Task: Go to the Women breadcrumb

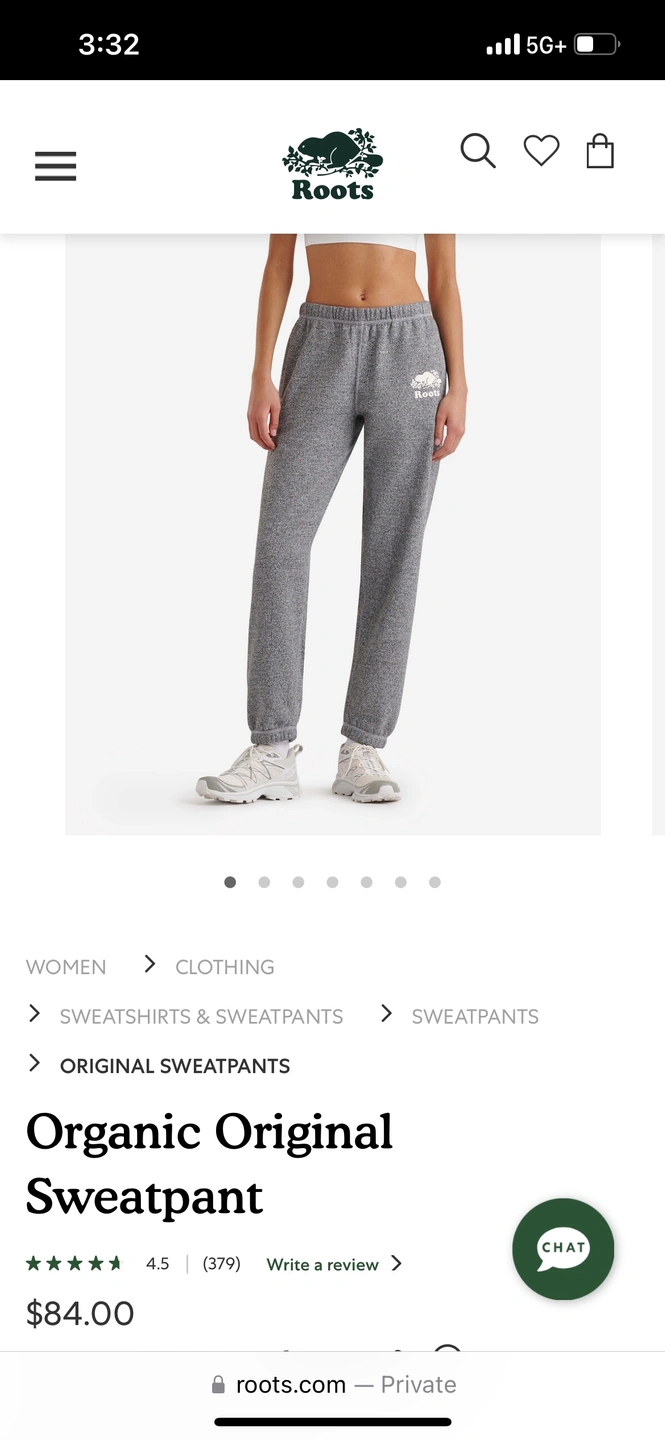Action: (66, 967)
